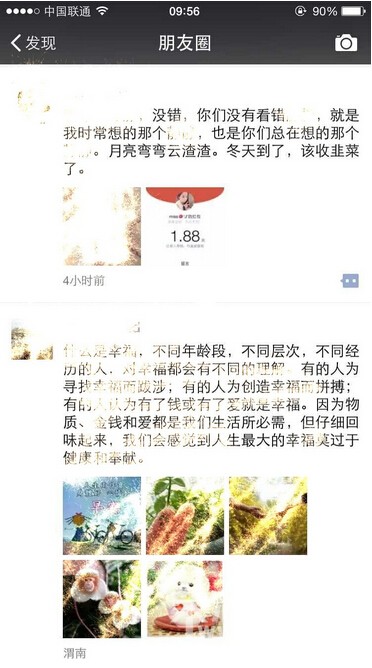Image resolution: width=372 pixels, height=668 pixels.
Task: Open the 渭南 location tag
Action: [x=74, y=653]
